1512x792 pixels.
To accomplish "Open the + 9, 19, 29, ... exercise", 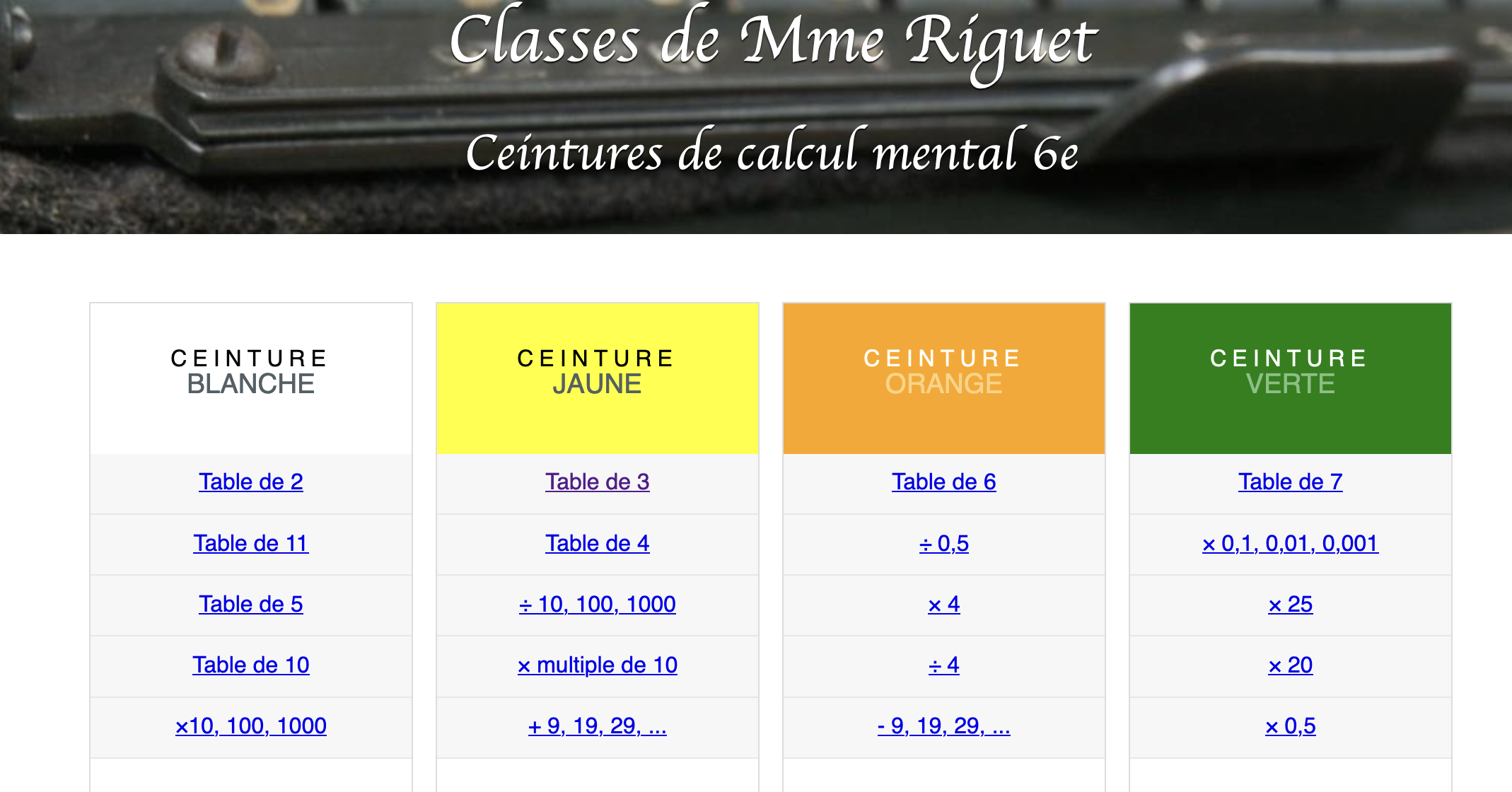I will (598, 726).
